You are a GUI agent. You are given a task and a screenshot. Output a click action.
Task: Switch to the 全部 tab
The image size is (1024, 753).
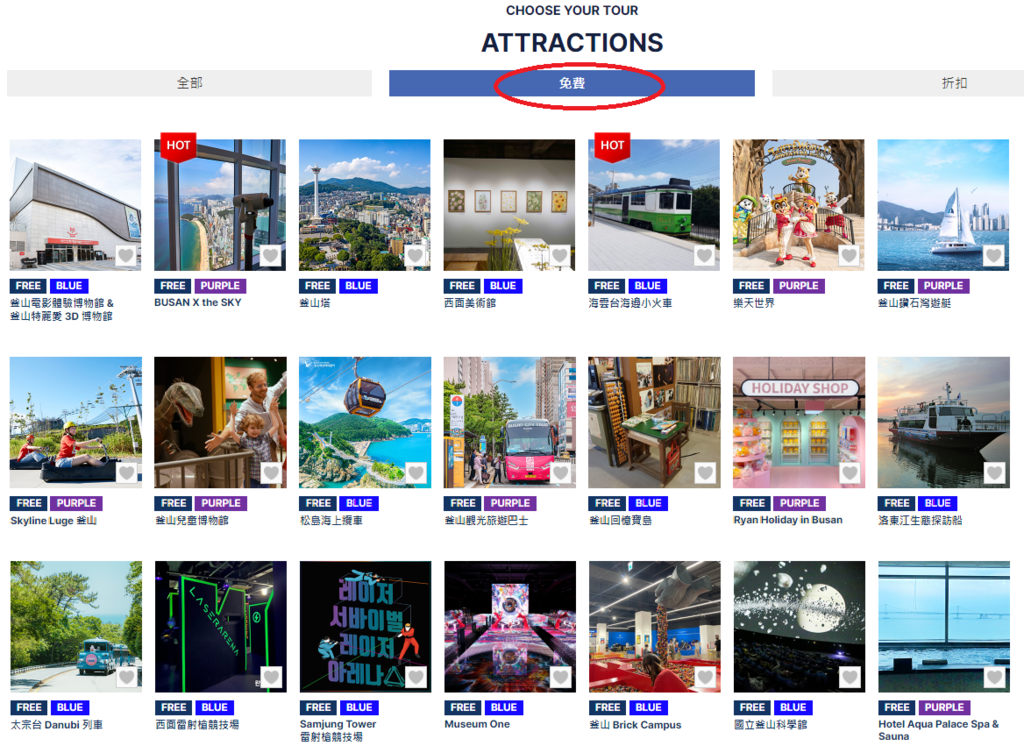pos(189,83)
